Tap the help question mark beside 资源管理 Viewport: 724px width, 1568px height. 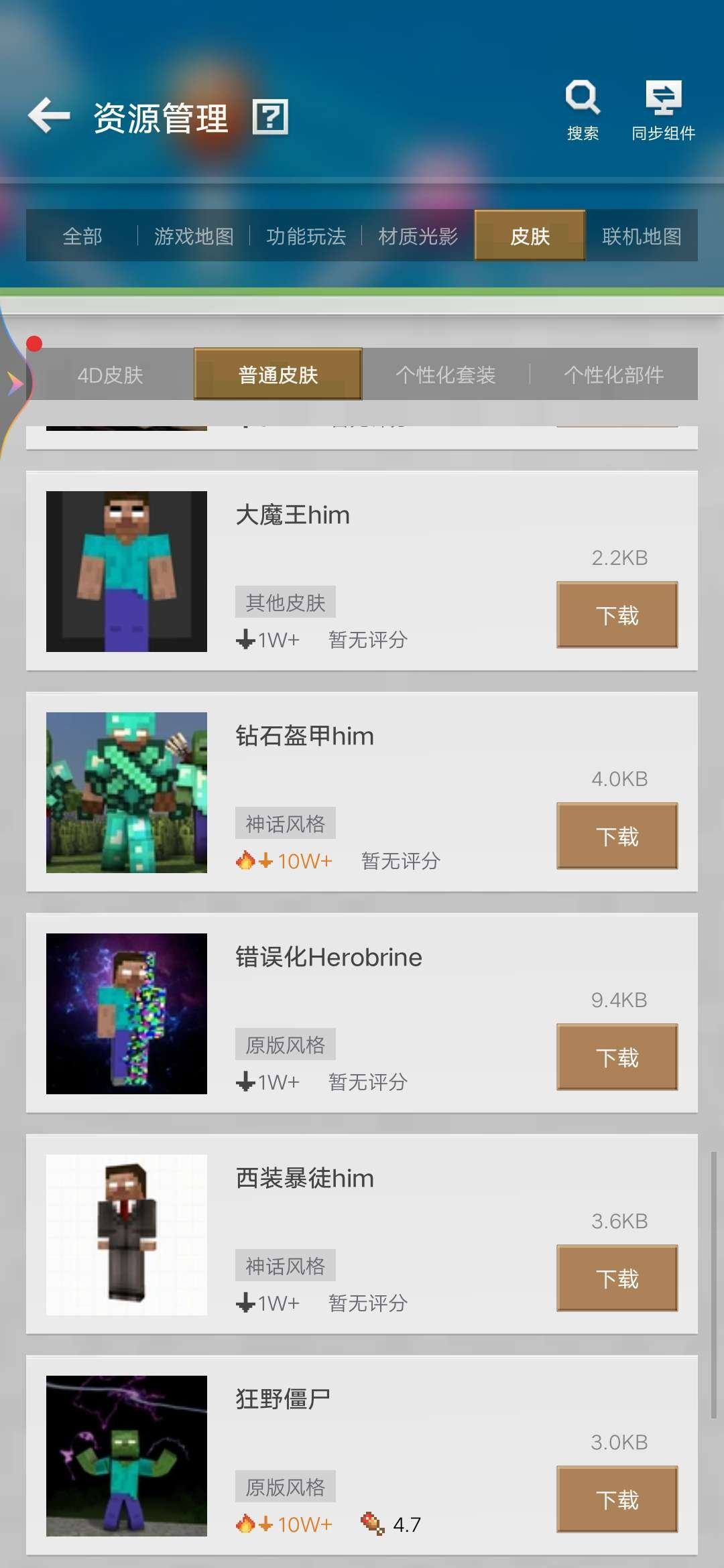pos(271,116)
